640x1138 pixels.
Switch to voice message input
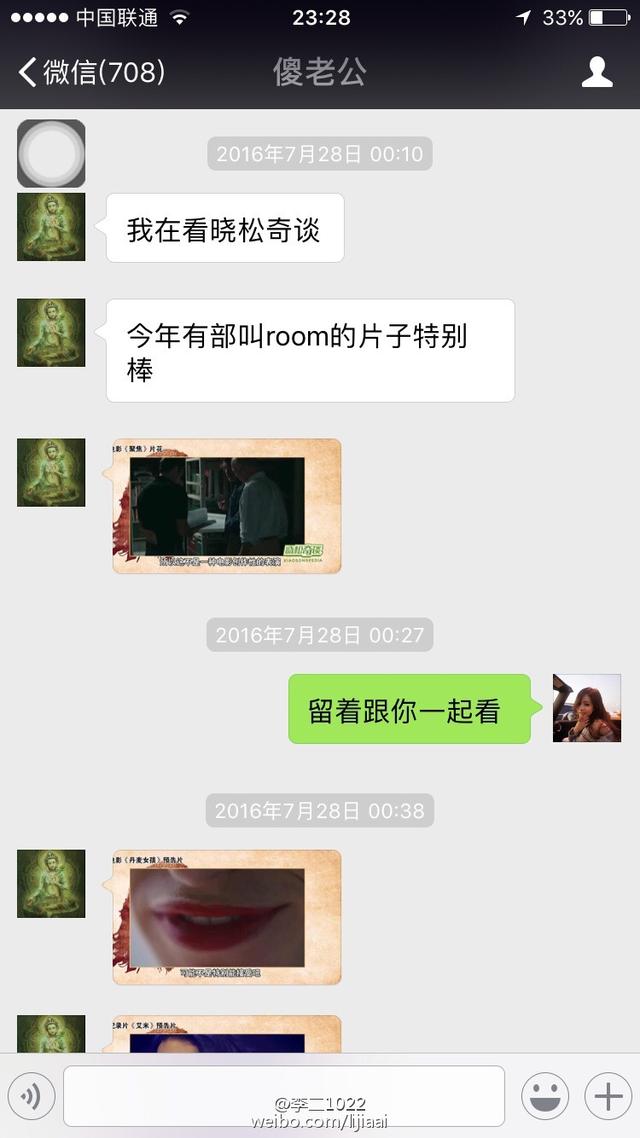pos(30,1097)
